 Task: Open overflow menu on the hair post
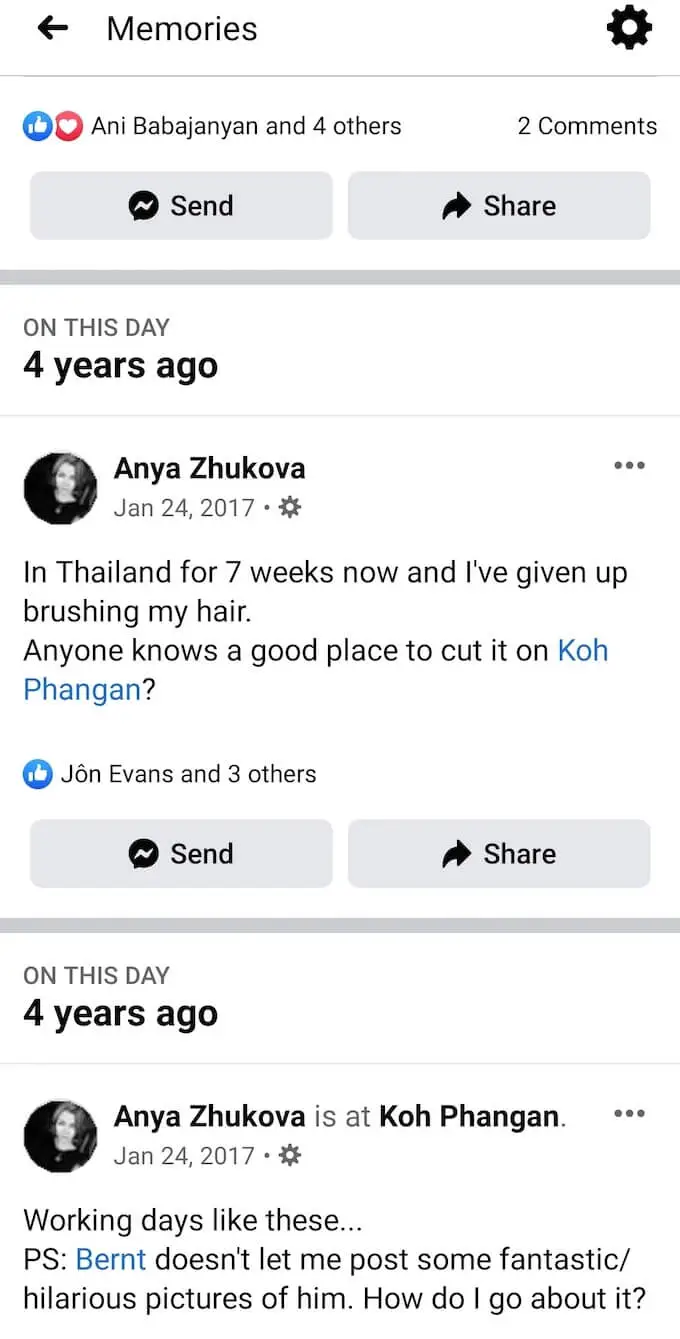629,466
